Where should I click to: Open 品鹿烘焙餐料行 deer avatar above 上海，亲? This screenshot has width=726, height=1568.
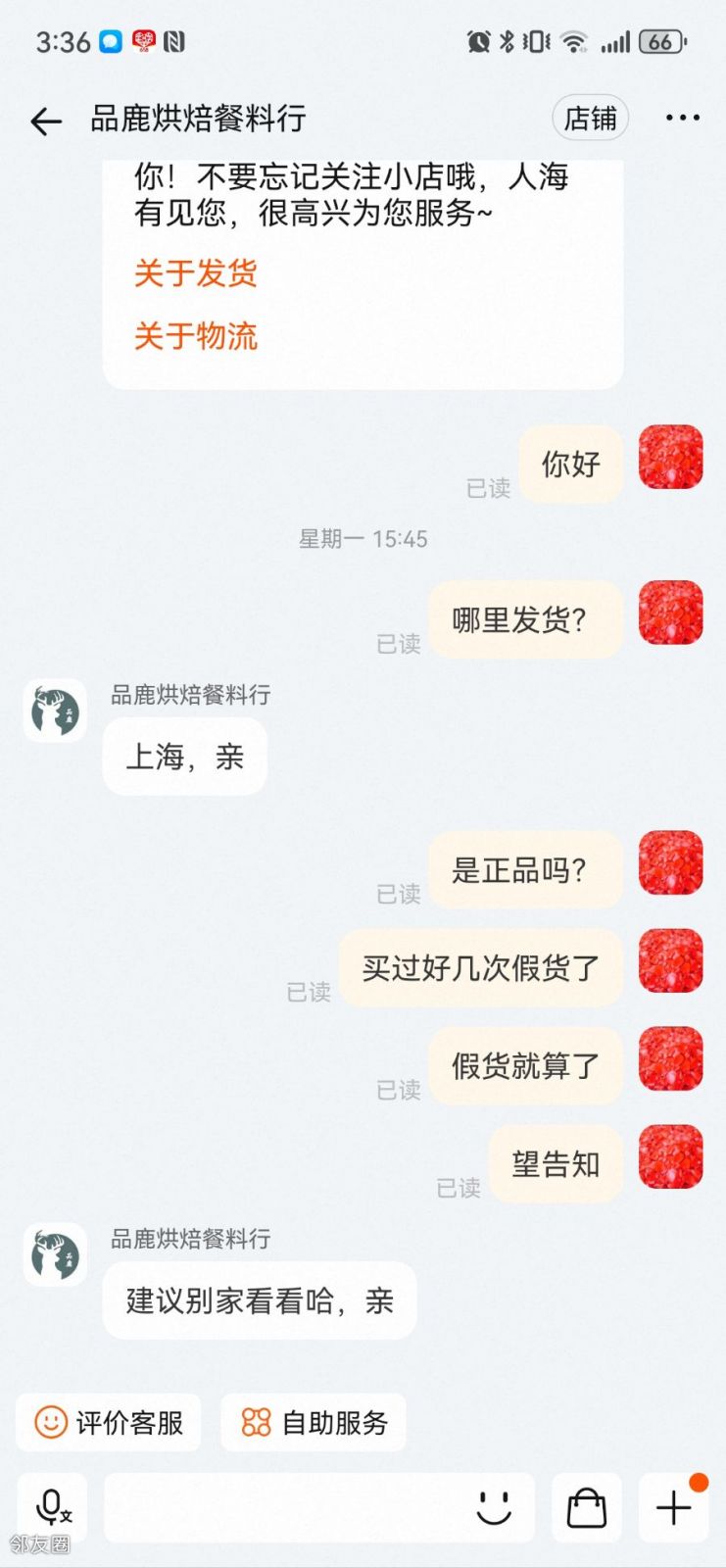tap(55, 710)
